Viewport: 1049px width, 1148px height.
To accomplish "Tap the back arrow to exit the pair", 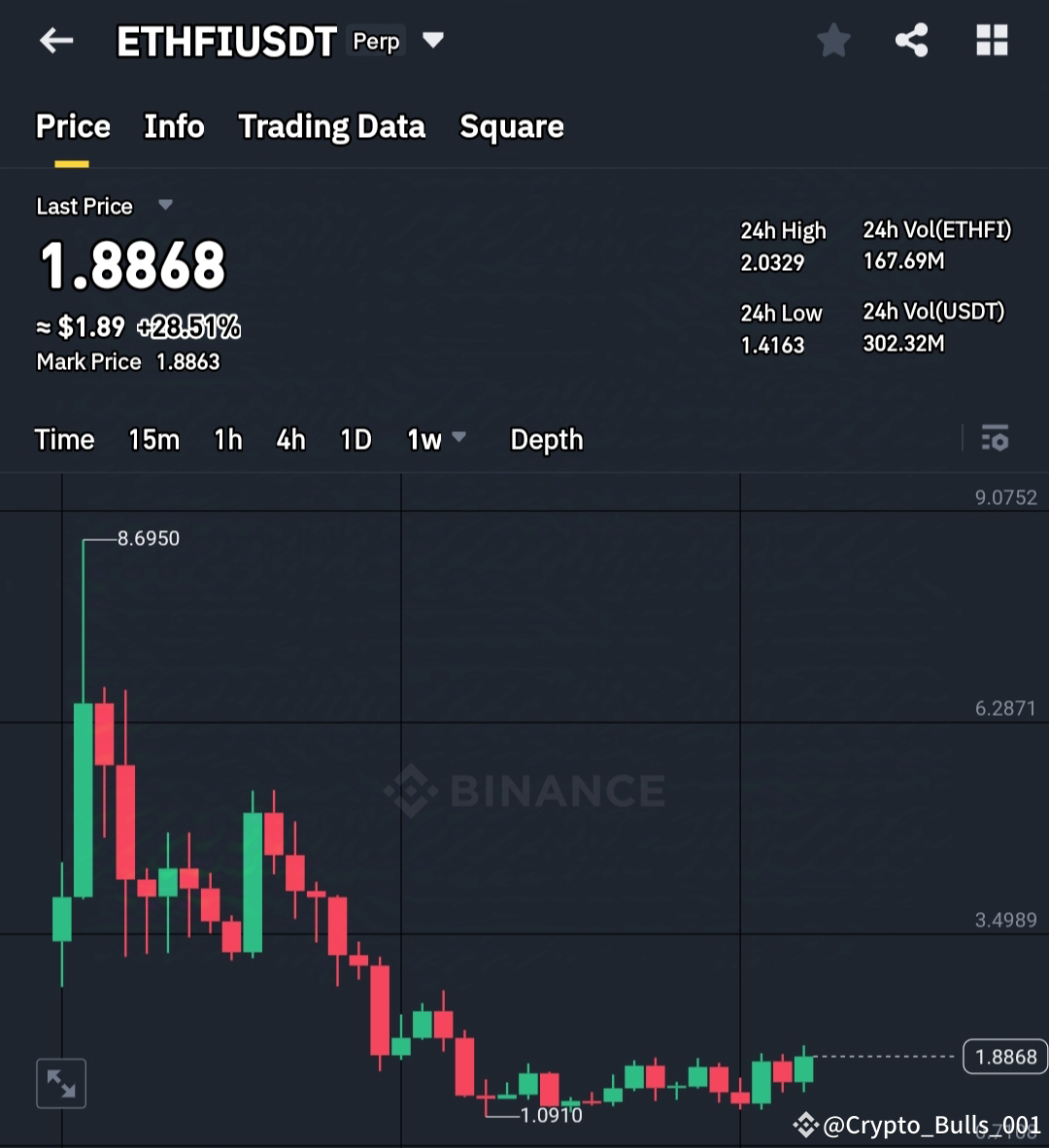I will tap(55, 40).
